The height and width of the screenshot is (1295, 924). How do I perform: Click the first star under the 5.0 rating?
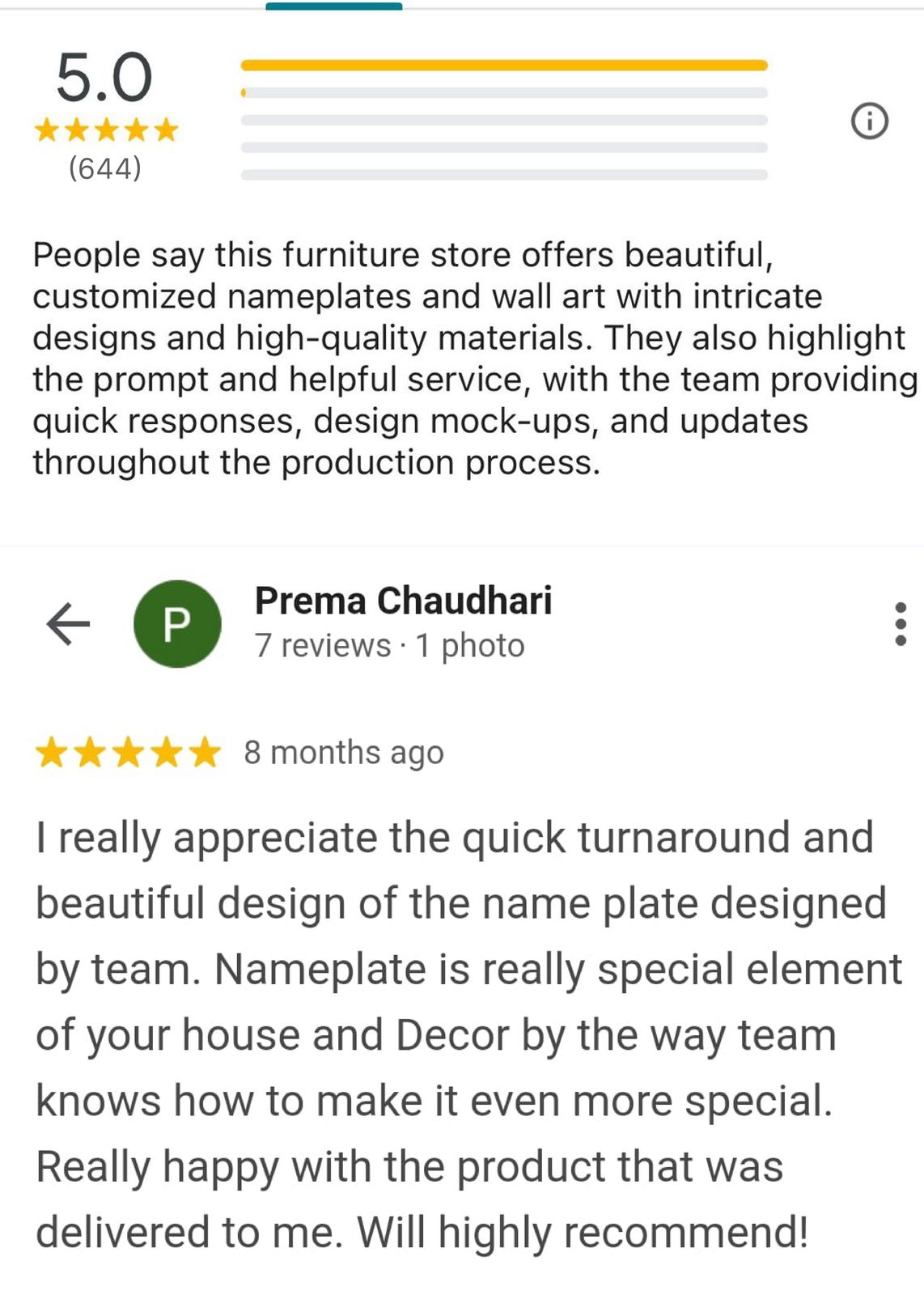(46, 129)
